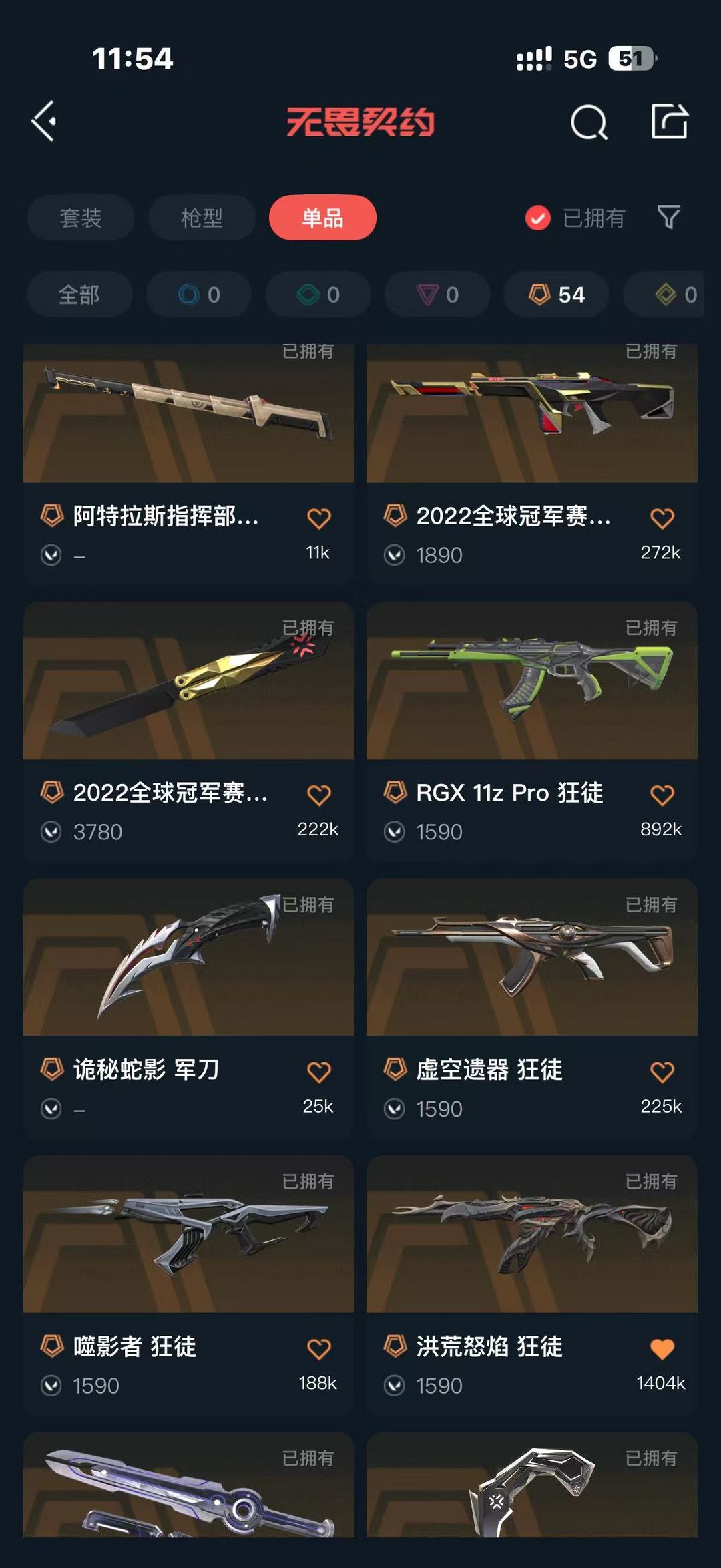
Task: Open the filter funnel icon
Action: (x=668, y=218)
